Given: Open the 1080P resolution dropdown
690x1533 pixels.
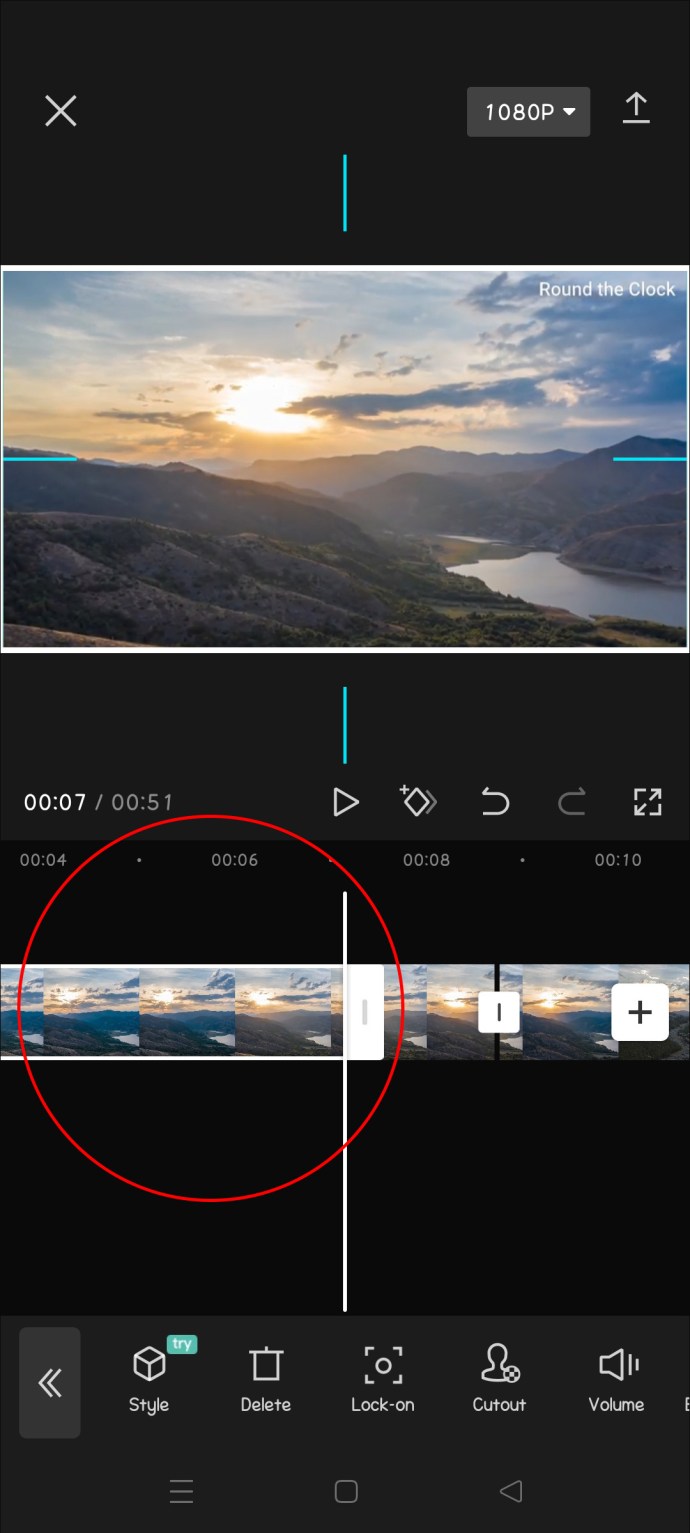Looking at the screenshot, I should click(528, 112).
